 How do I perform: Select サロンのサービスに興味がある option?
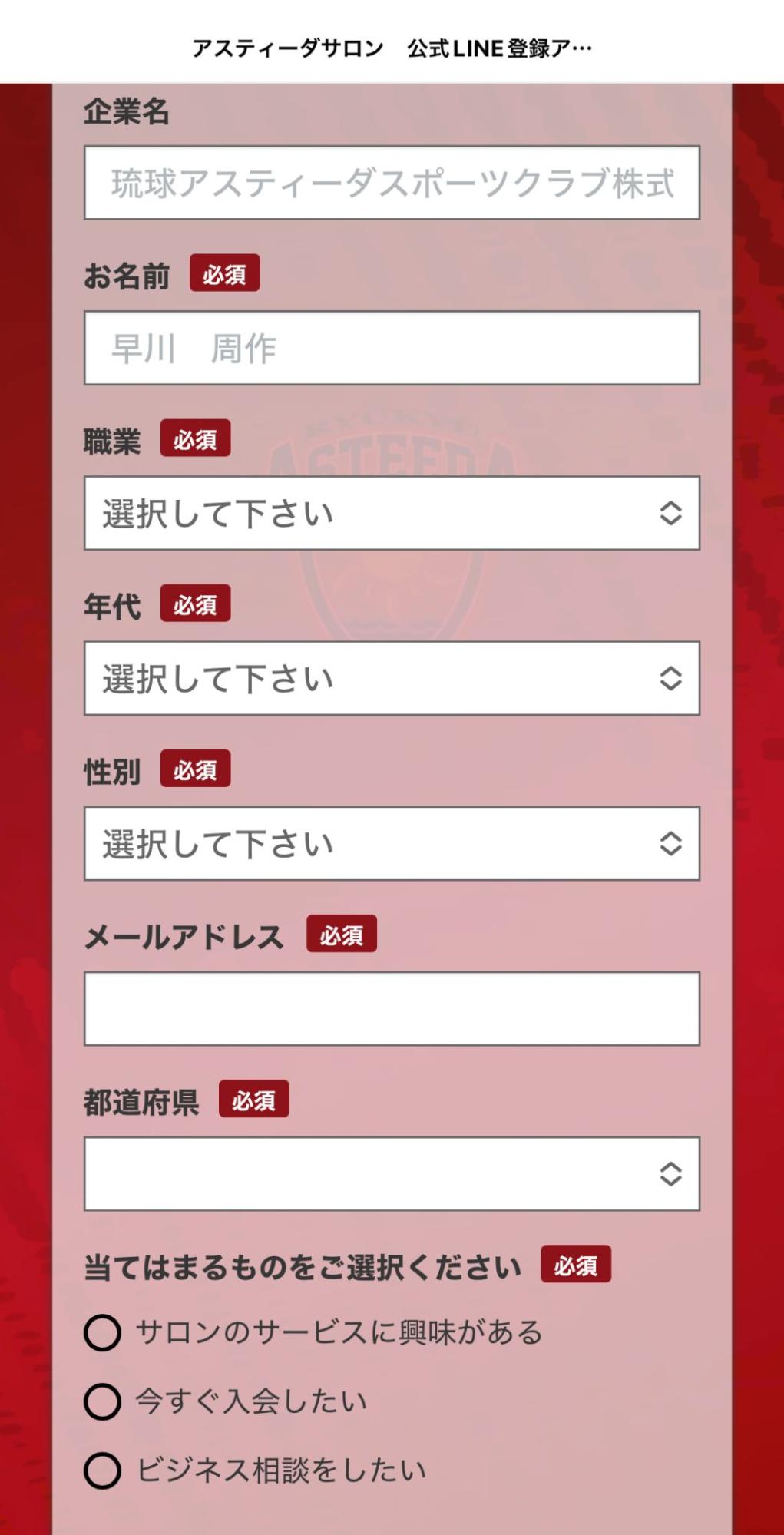tap(103, 1333)
